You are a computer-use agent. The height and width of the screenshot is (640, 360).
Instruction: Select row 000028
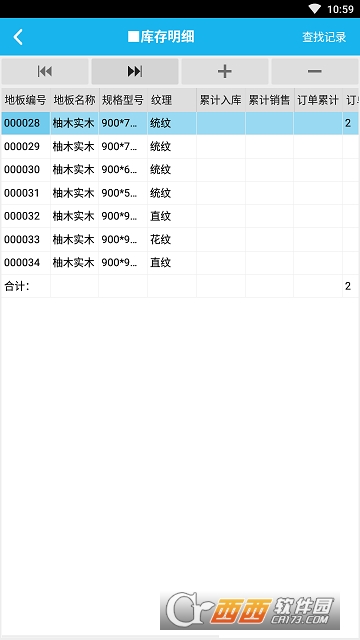(180, 123)
